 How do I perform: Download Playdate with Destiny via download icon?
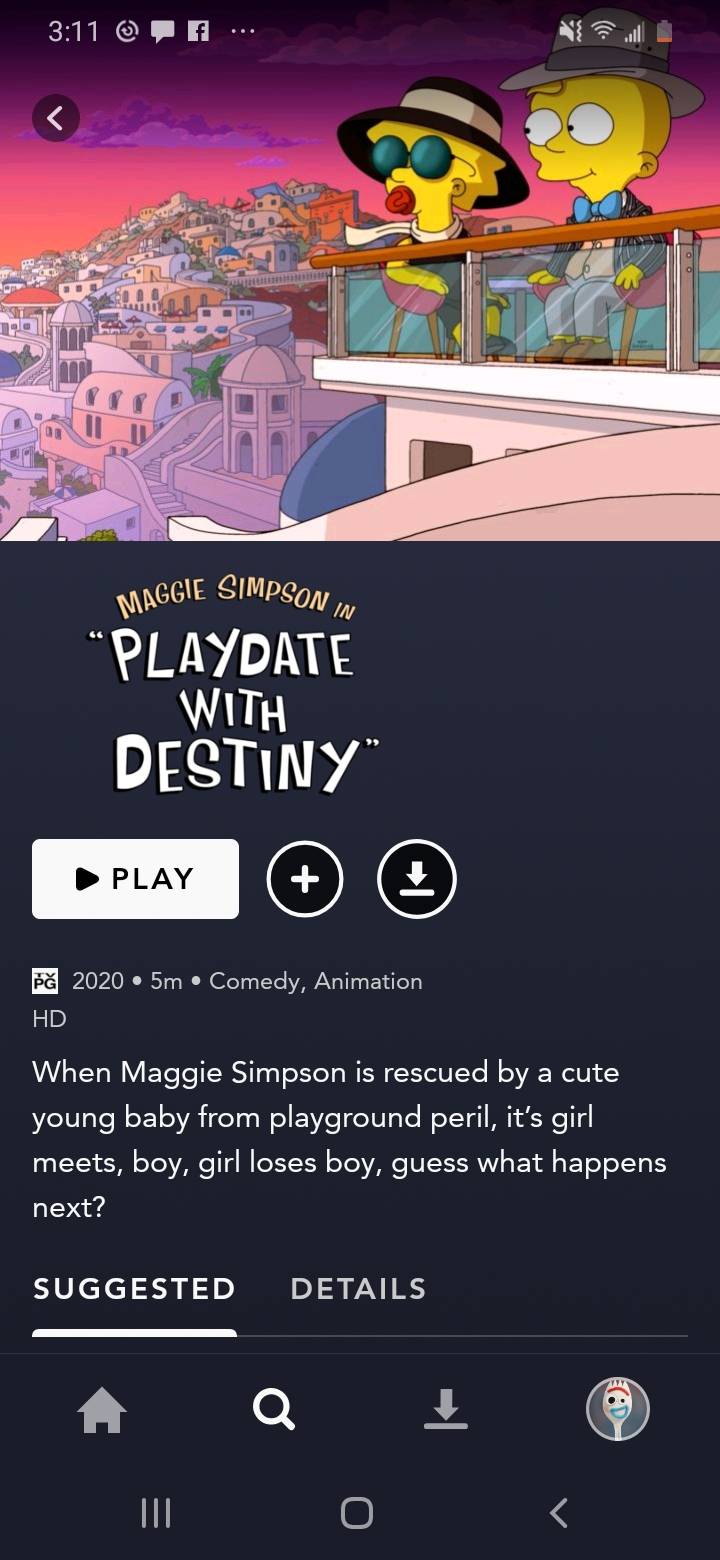(x=417, y=879)
